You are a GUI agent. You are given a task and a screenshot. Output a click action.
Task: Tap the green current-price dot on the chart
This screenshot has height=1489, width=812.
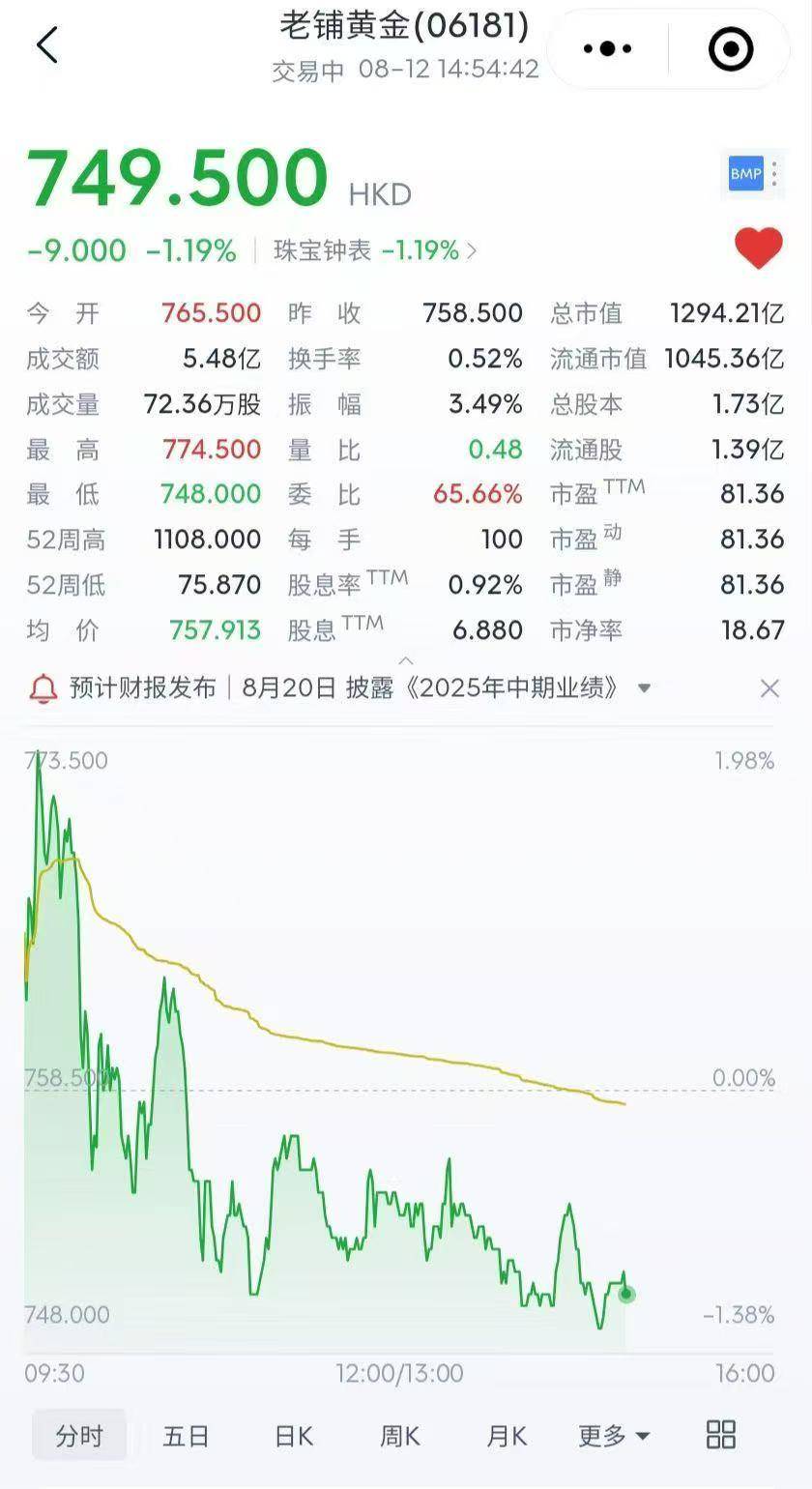625,1293
